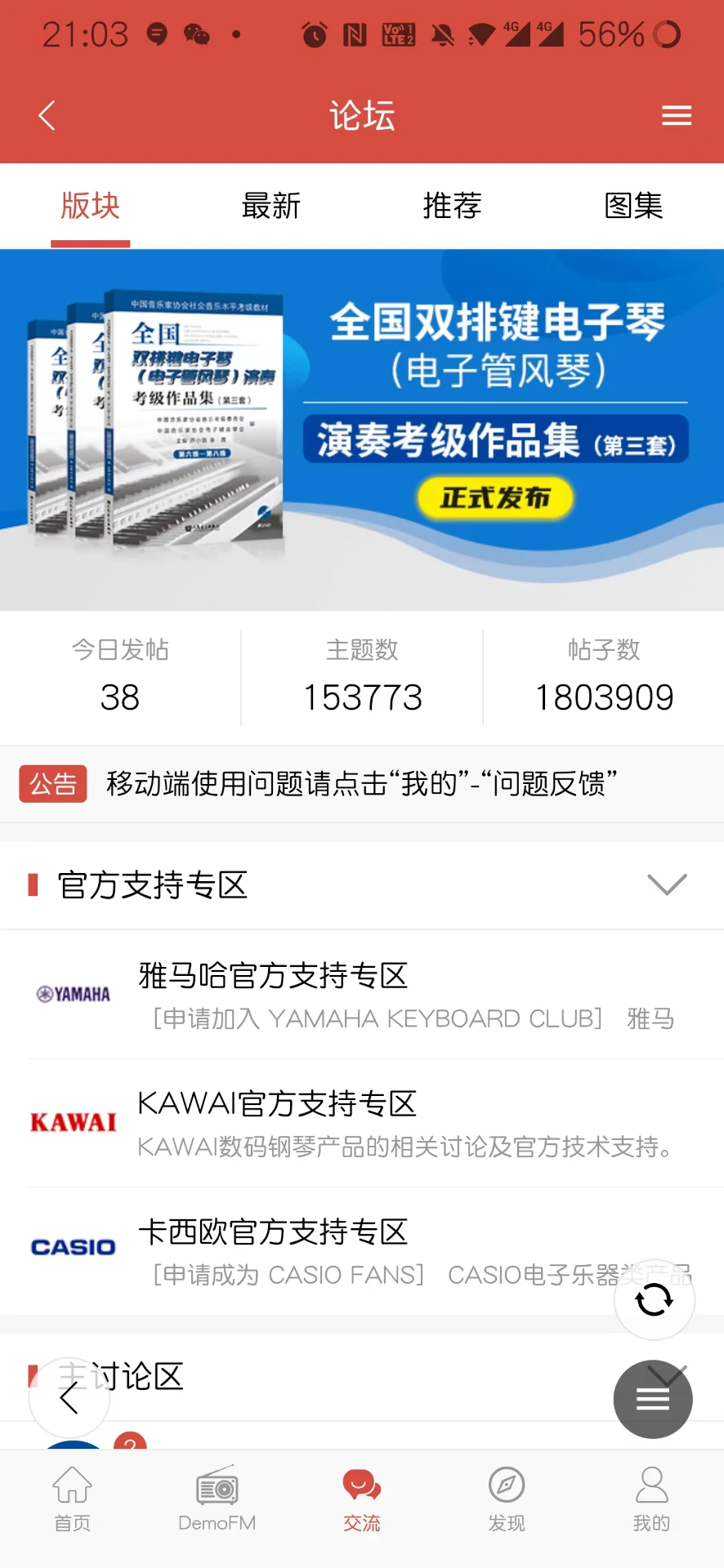Switch to the 最新 tab
724x1568 pixels.
pyautogui.click(x=271, y=206)
